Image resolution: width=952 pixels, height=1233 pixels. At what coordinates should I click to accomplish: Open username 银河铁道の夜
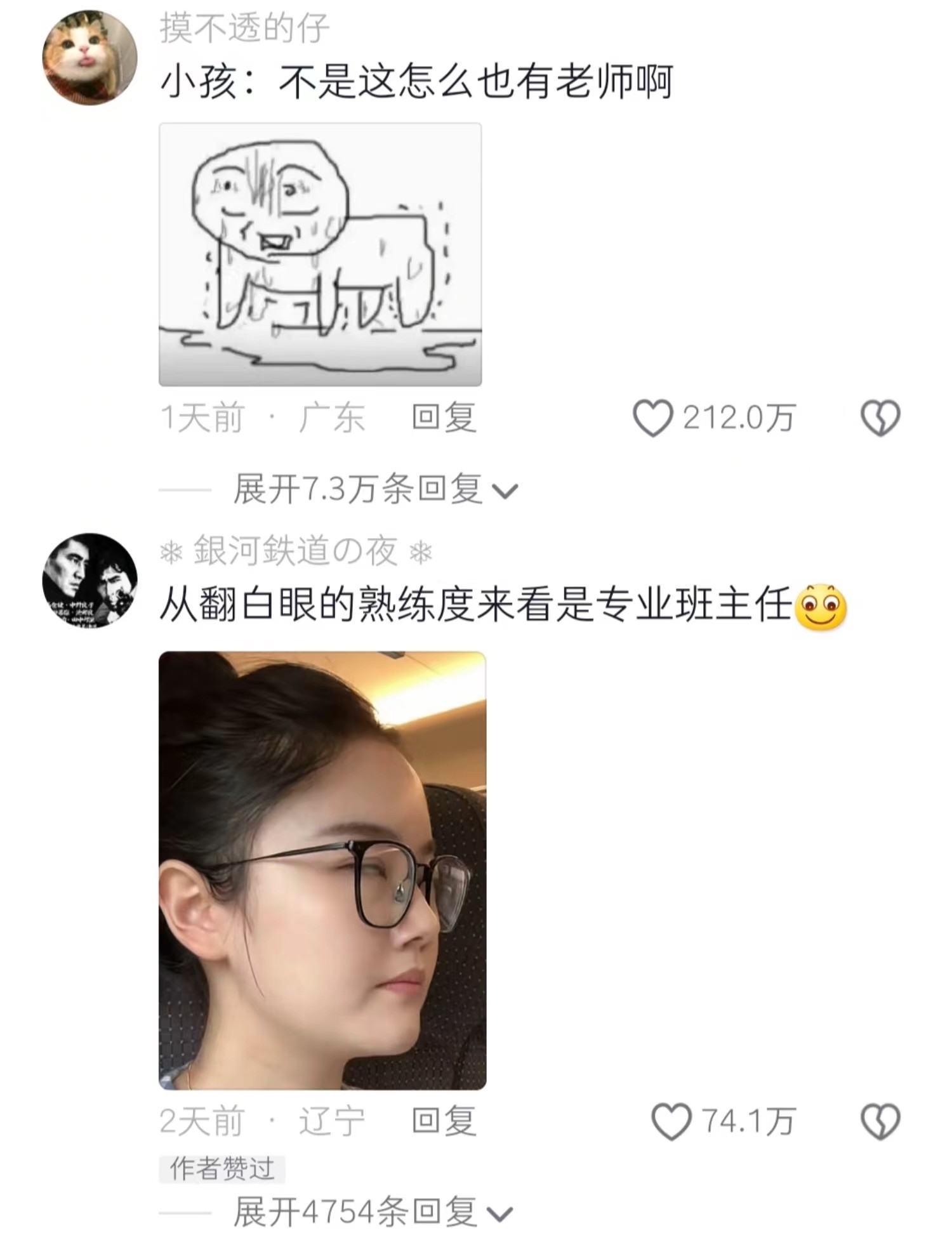point(296,551)
